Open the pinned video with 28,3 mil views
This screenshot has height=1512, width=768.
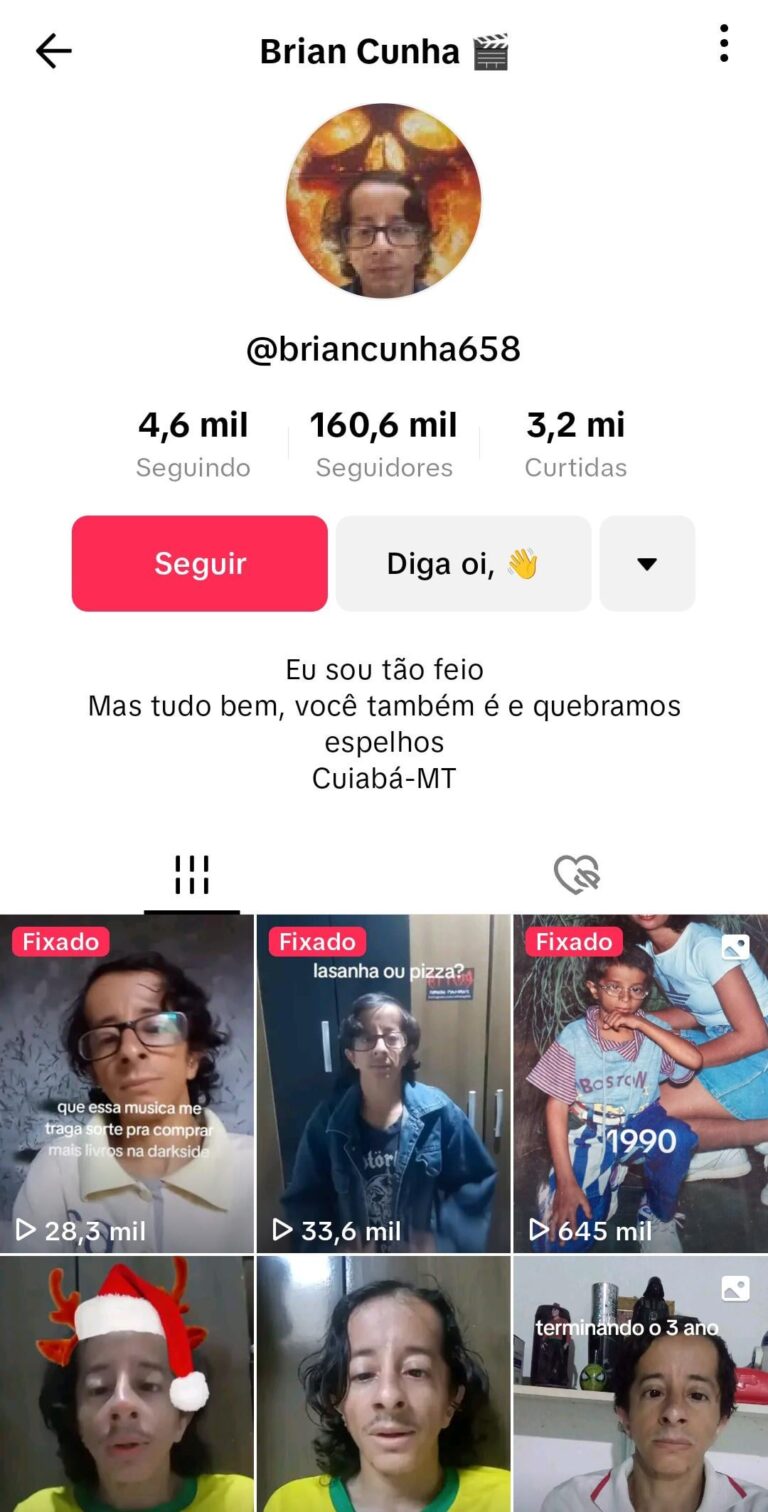(127, 1083)
